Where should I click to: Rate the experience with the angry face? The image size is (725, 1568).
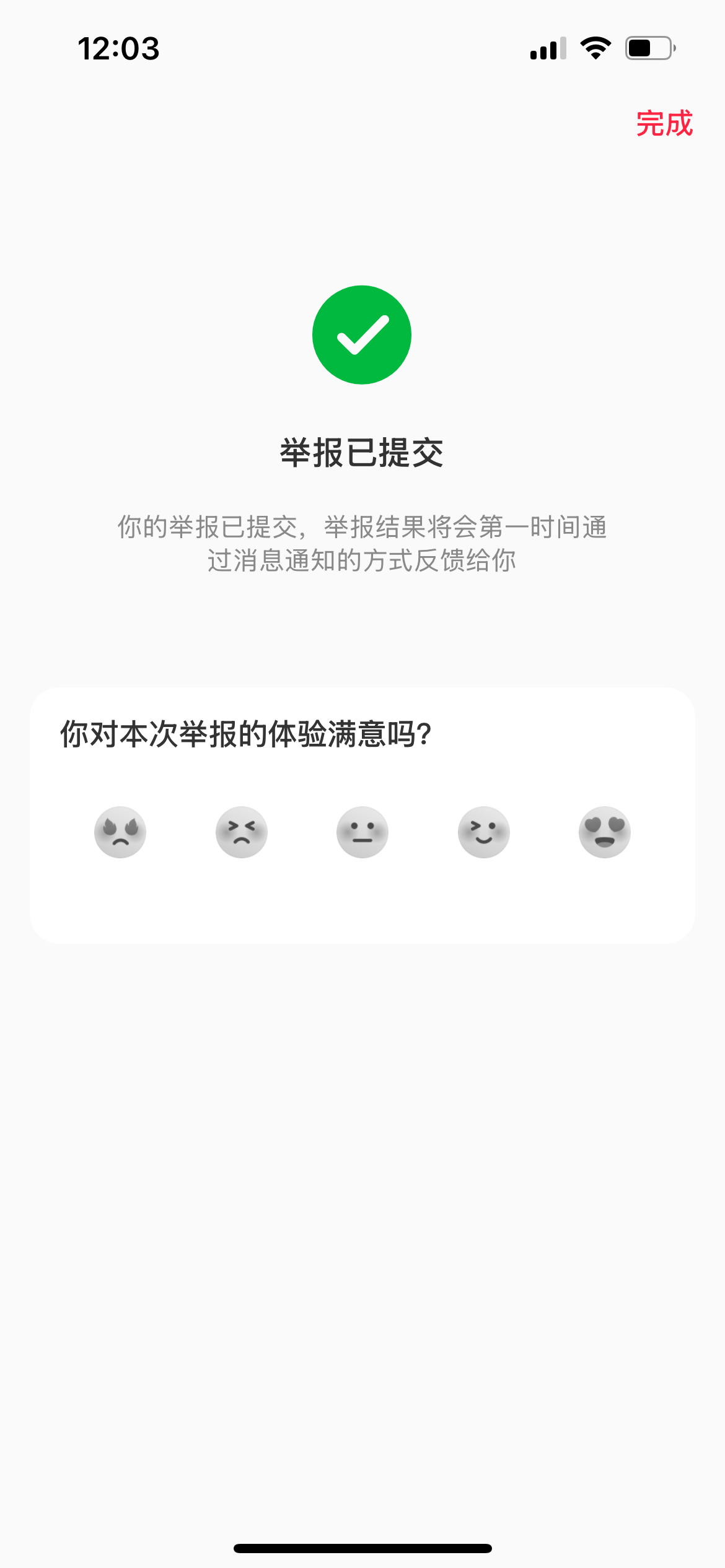pyautogui.click(x=120, y=832)
